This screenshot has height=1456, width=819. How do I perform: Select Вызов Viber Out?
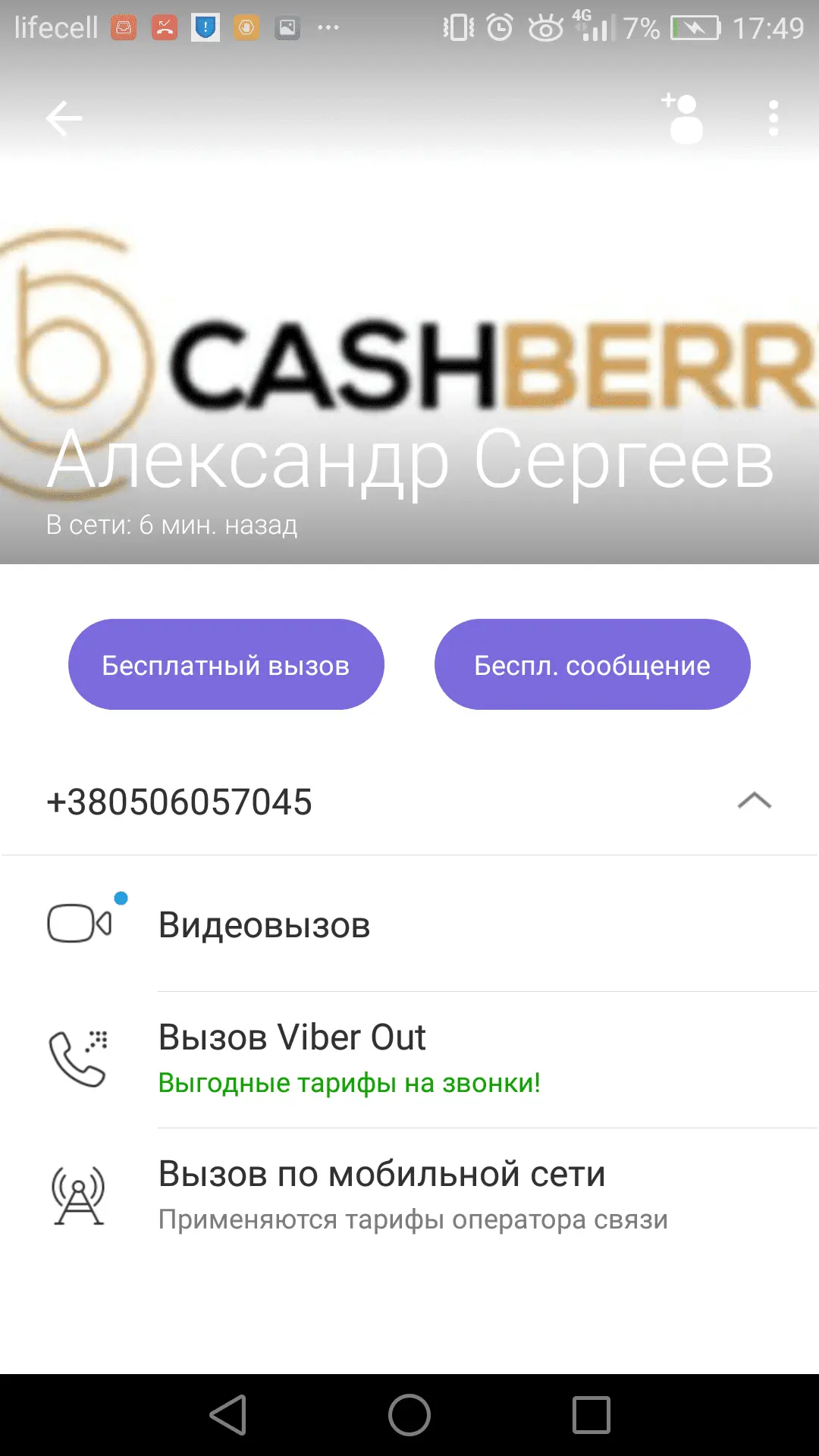(x=292, y=1038)
